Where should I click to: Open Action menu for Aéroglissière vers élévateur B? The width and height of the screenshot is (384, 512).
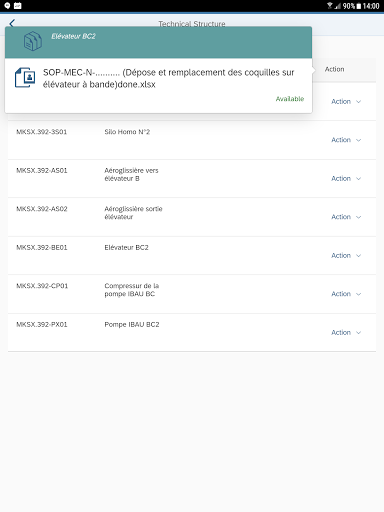(x=346, y=179)
